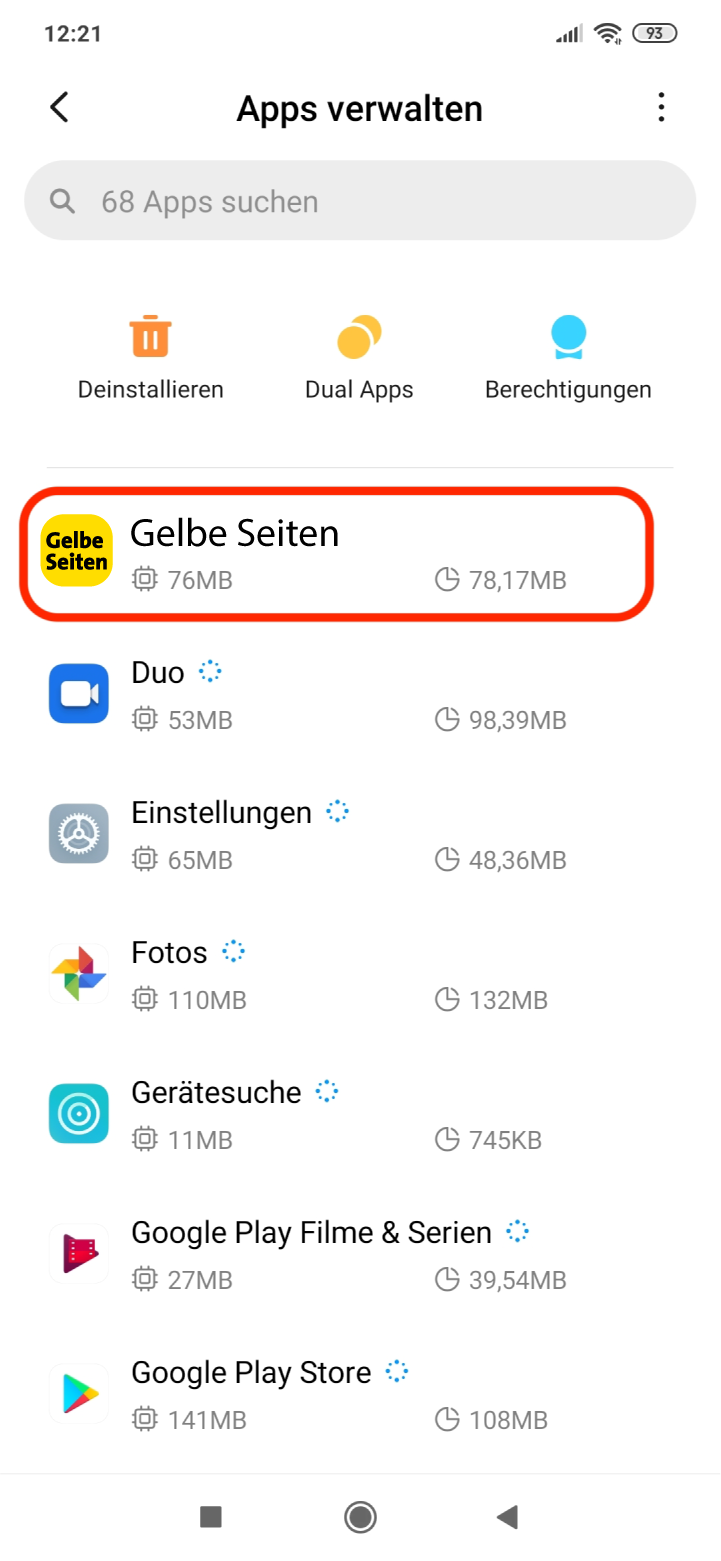The image size is (721, 1561).
Task: Open the three-dot overflow menu
Action: point(660,108)
